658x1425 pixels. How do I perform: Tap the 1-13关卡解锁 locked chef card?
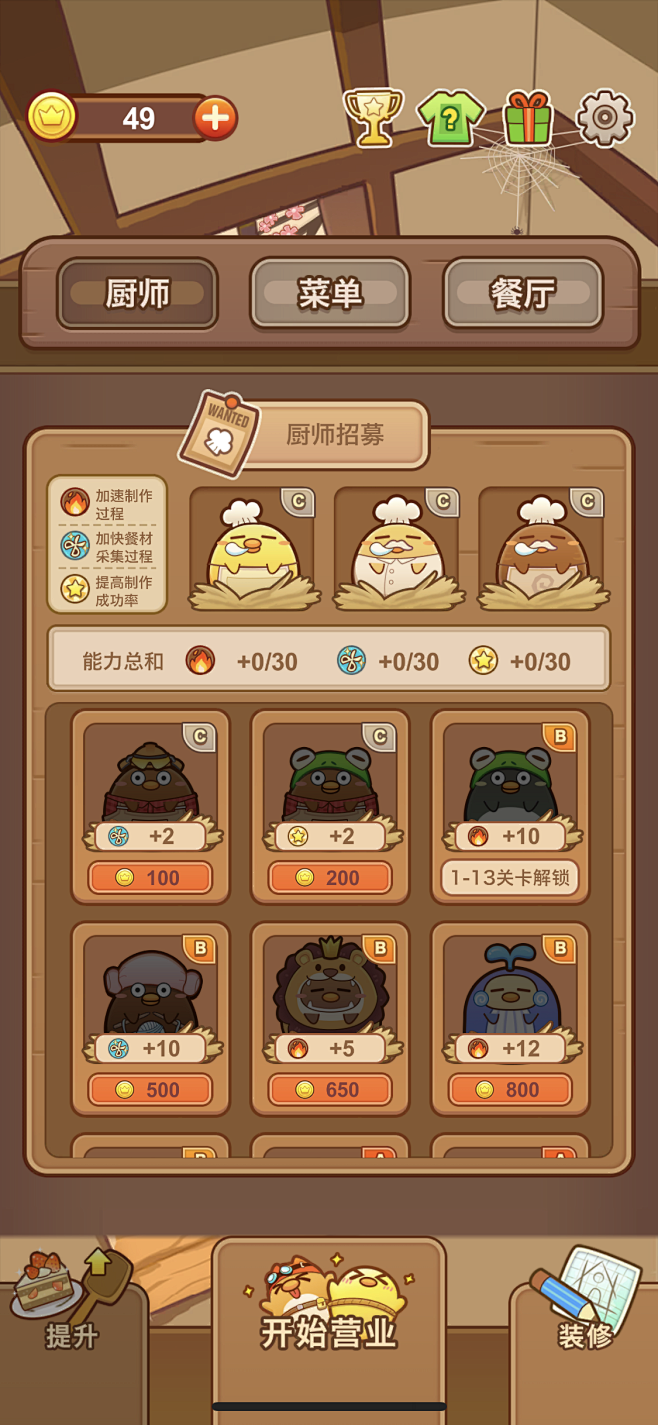[510, 878]
